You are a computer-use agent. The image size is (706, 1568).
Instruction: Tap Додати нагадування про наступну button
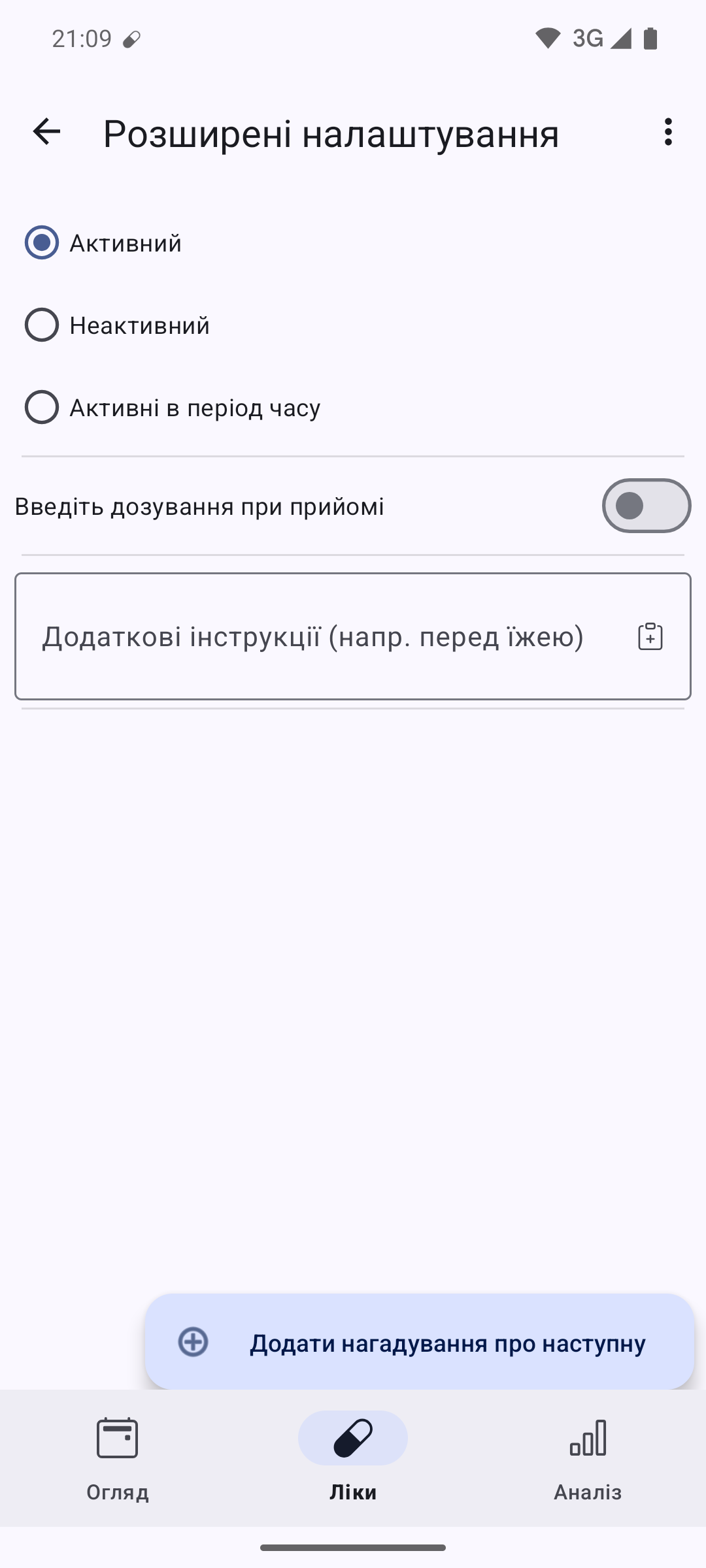[419, 1343]
